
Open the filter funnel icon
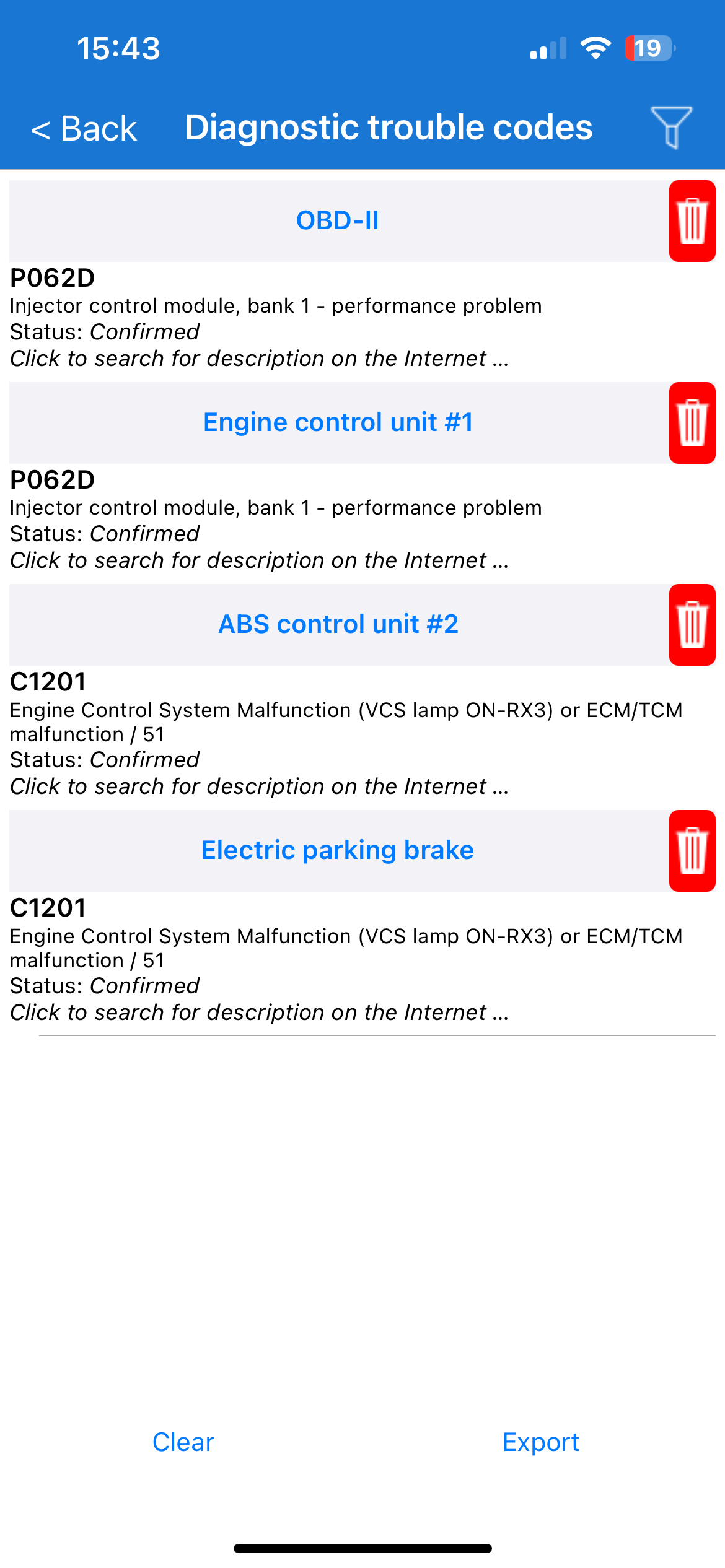[x=671, y=127]
